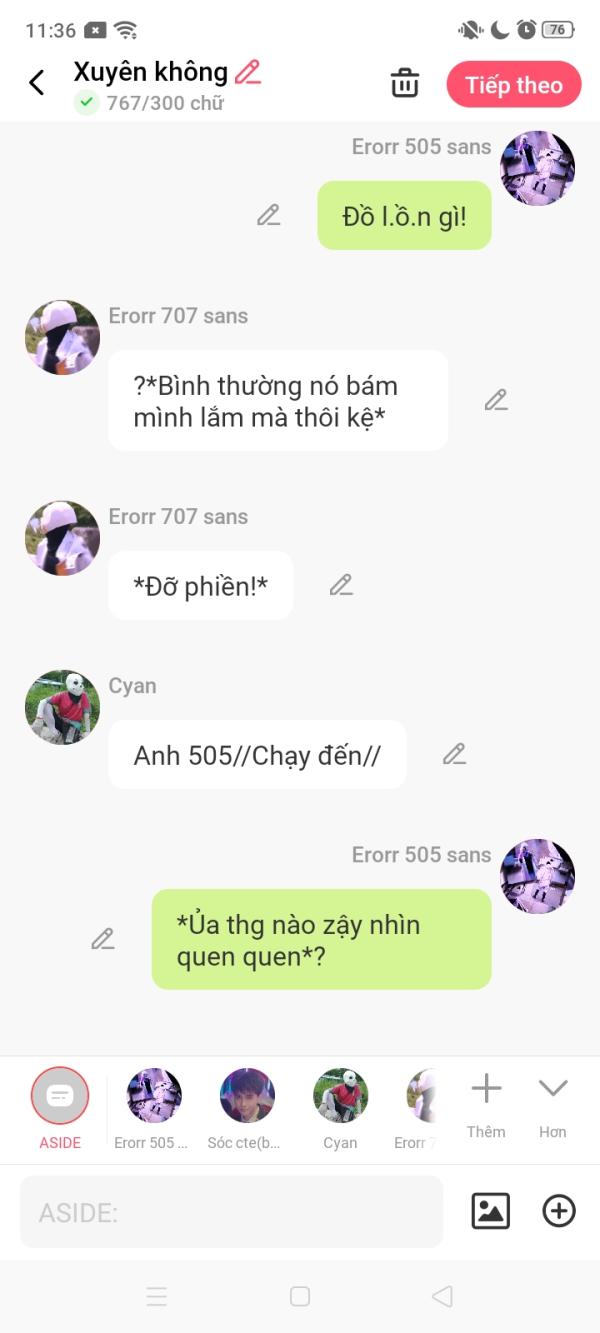The width and height of the screenshot is (600, 1333).
Task: Edit the message "Đồ l.ồ.n gì!"
Action: pos(268,215)
